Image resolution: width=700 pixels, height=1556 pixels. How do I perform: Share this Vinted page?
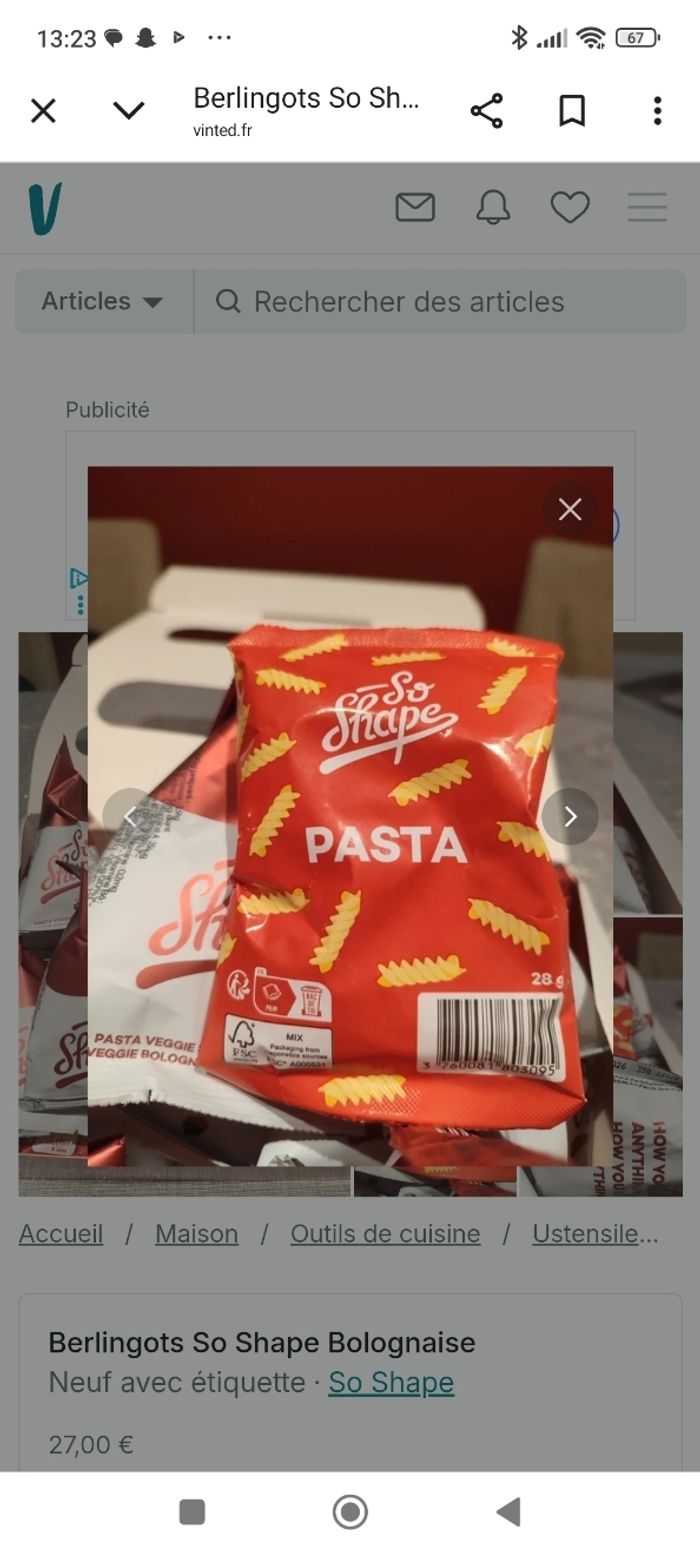[x=486, y=111]
